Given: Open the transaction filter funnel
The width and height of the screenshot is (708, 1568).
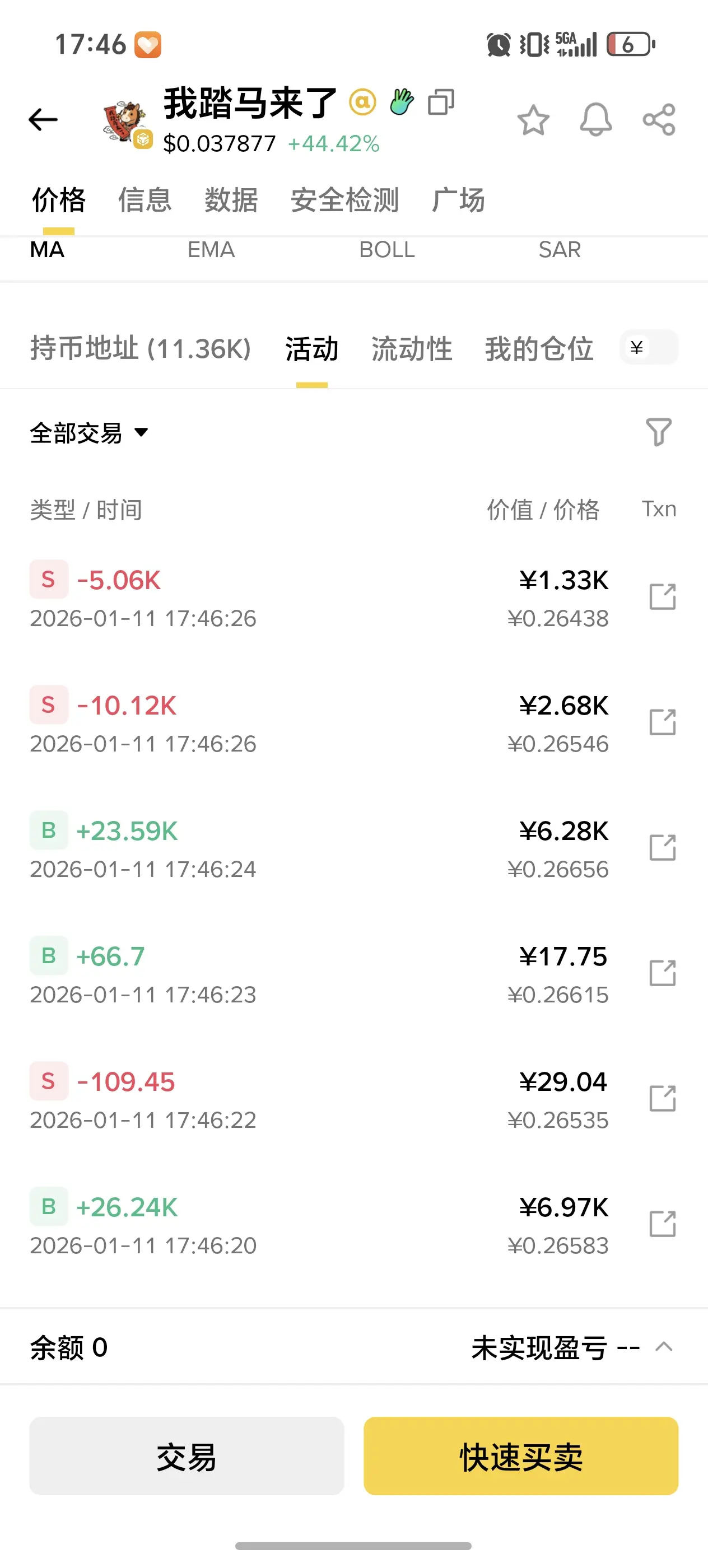Looking at the screenshot, I should click(659, 432).
